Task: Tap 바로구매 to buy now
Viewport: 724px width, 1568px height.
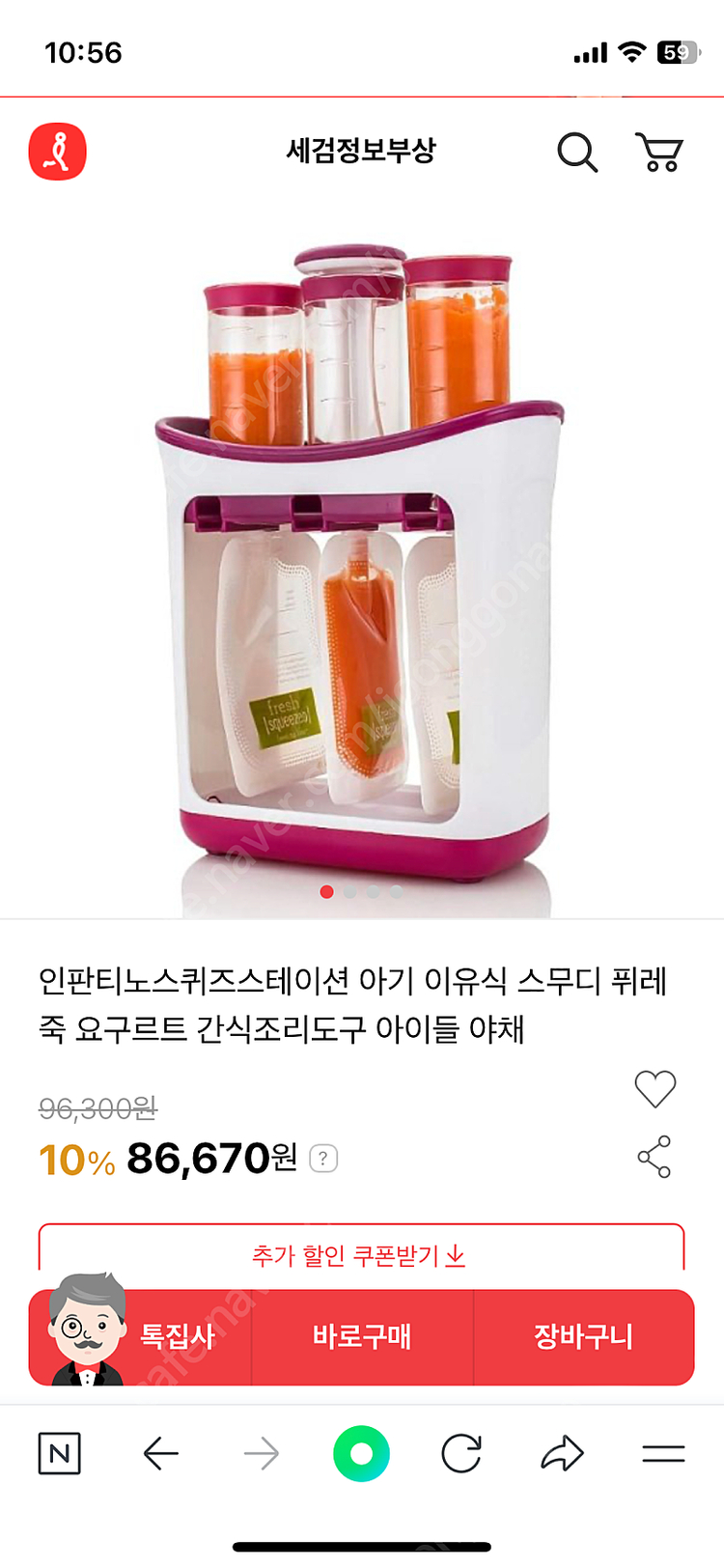Action: click(x=362, y=1337)
